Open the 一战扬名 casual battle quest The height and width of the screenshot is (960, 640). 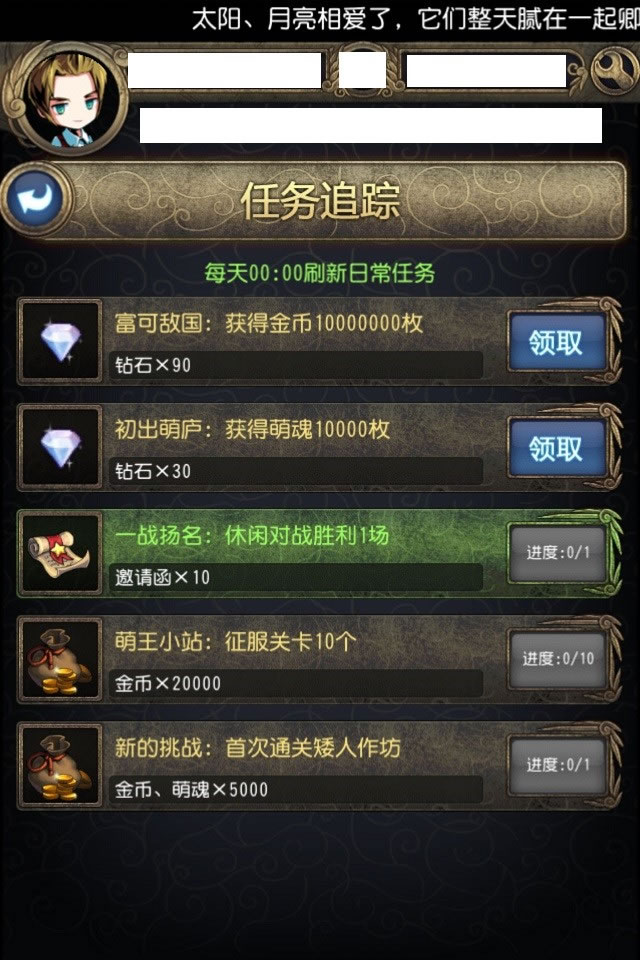click(300, 555)
